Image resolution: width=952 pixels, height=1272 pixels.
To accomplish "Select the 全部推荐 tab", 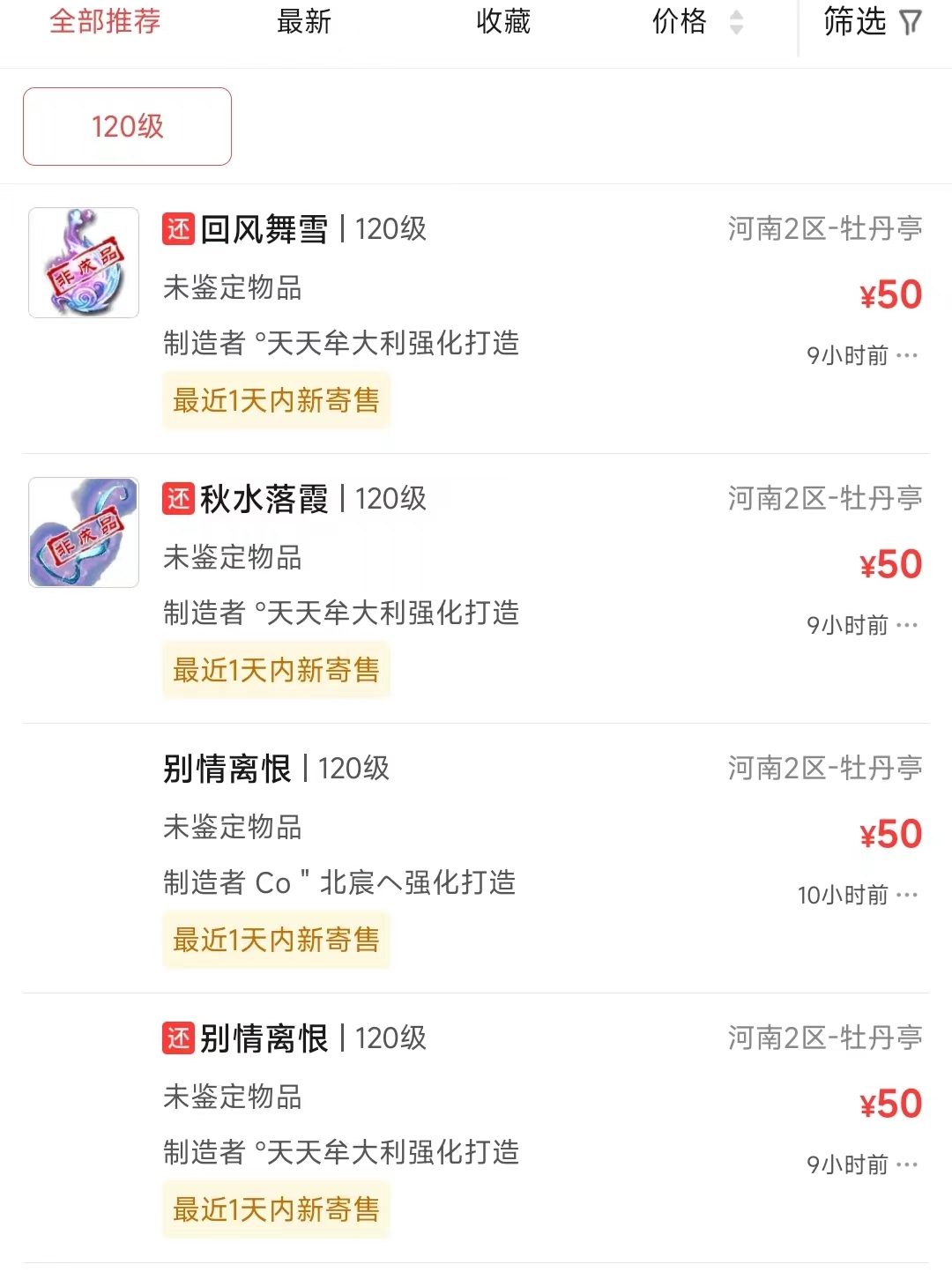I will [105, 23].
